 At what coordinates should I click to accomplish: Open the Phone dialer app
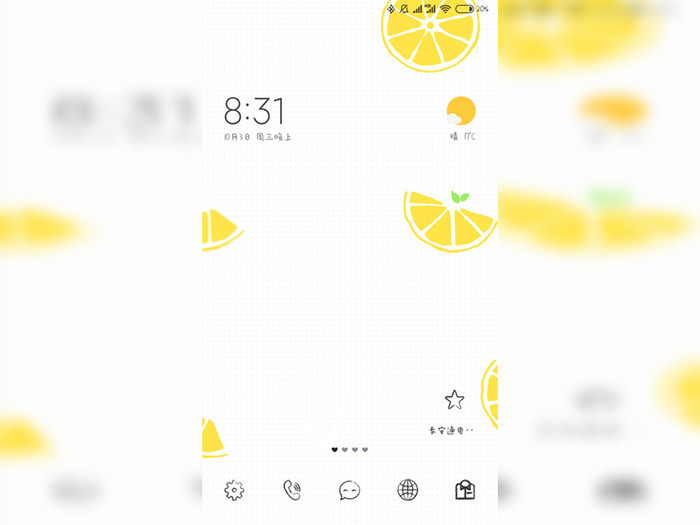(x=292, y=490)
